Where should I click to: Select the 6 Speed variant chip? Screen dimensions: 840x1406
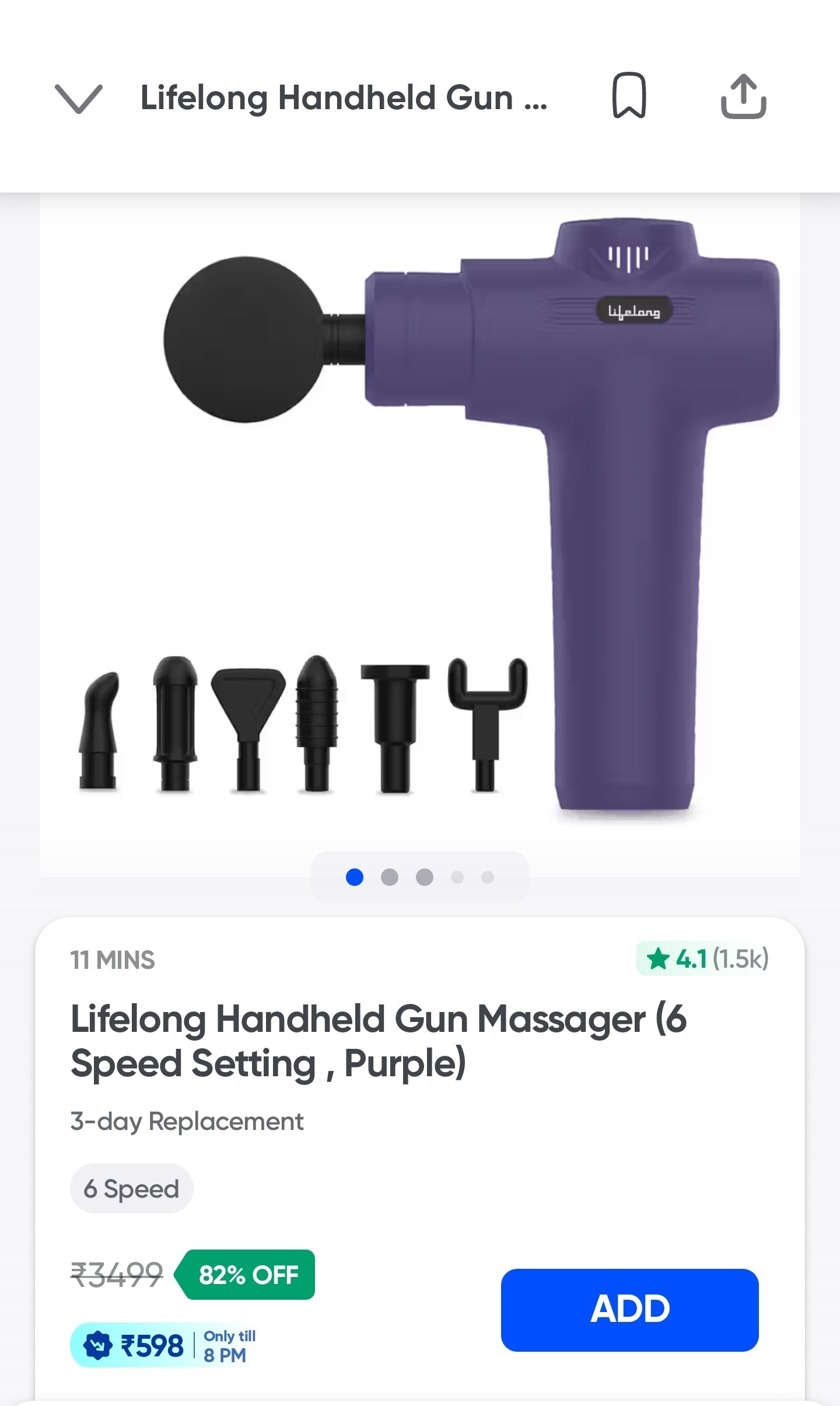pos(131,1188)
